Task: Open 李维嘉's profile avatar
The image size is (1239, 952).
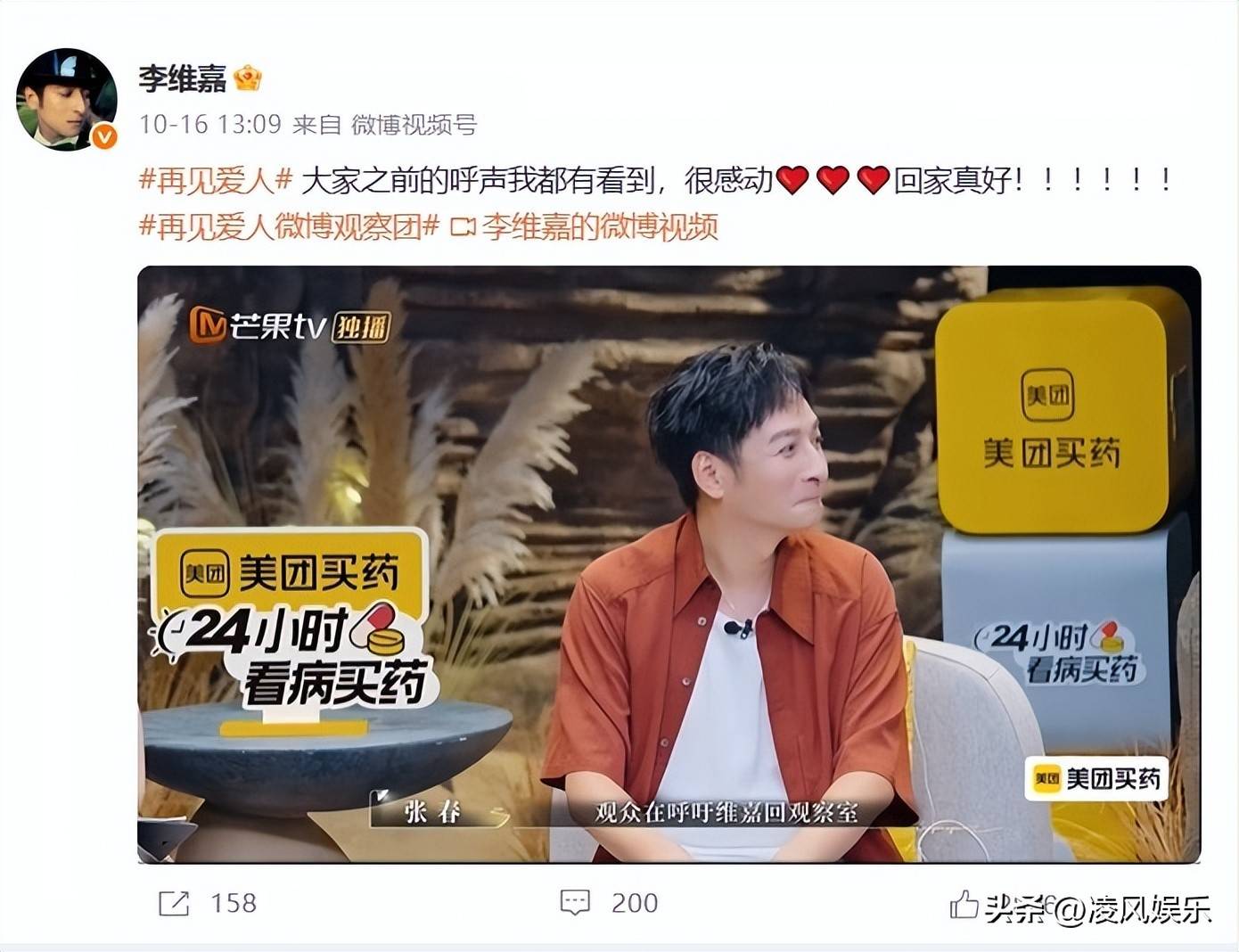Action: pyautogui.click(x=67, y=99)
